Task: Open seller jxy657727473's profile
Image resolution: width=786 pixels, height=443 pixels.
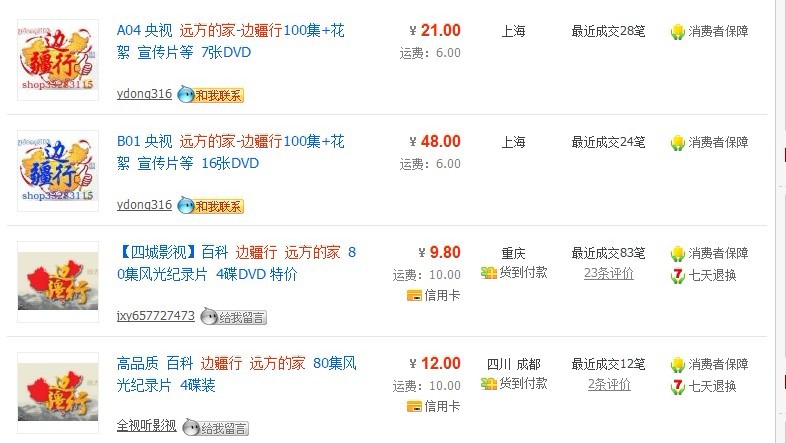Action: pyautogui.click(x=155, y=316)
